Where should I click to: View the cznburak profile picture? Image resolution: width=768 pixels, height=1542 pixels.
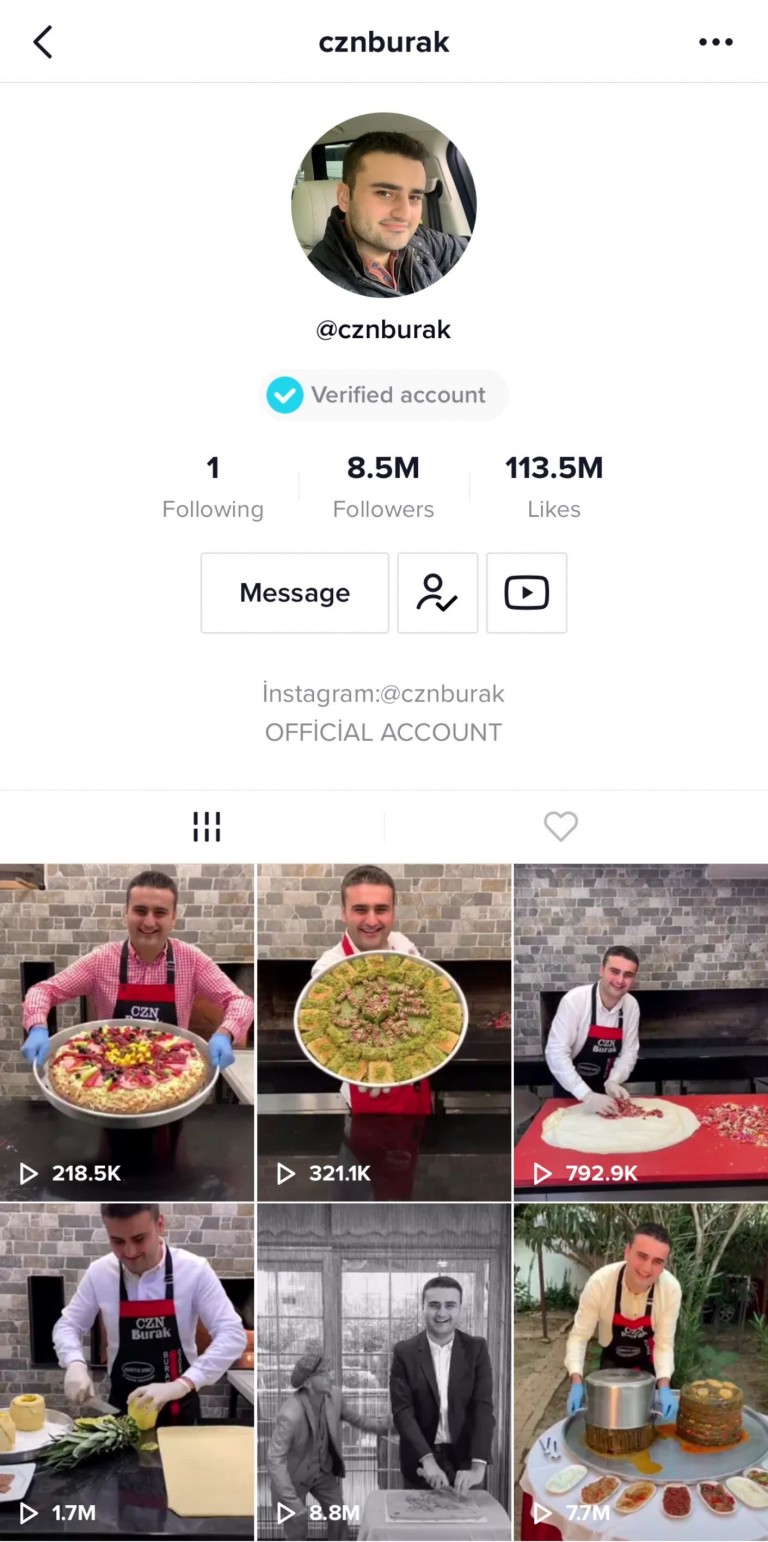tap(384, 205)
